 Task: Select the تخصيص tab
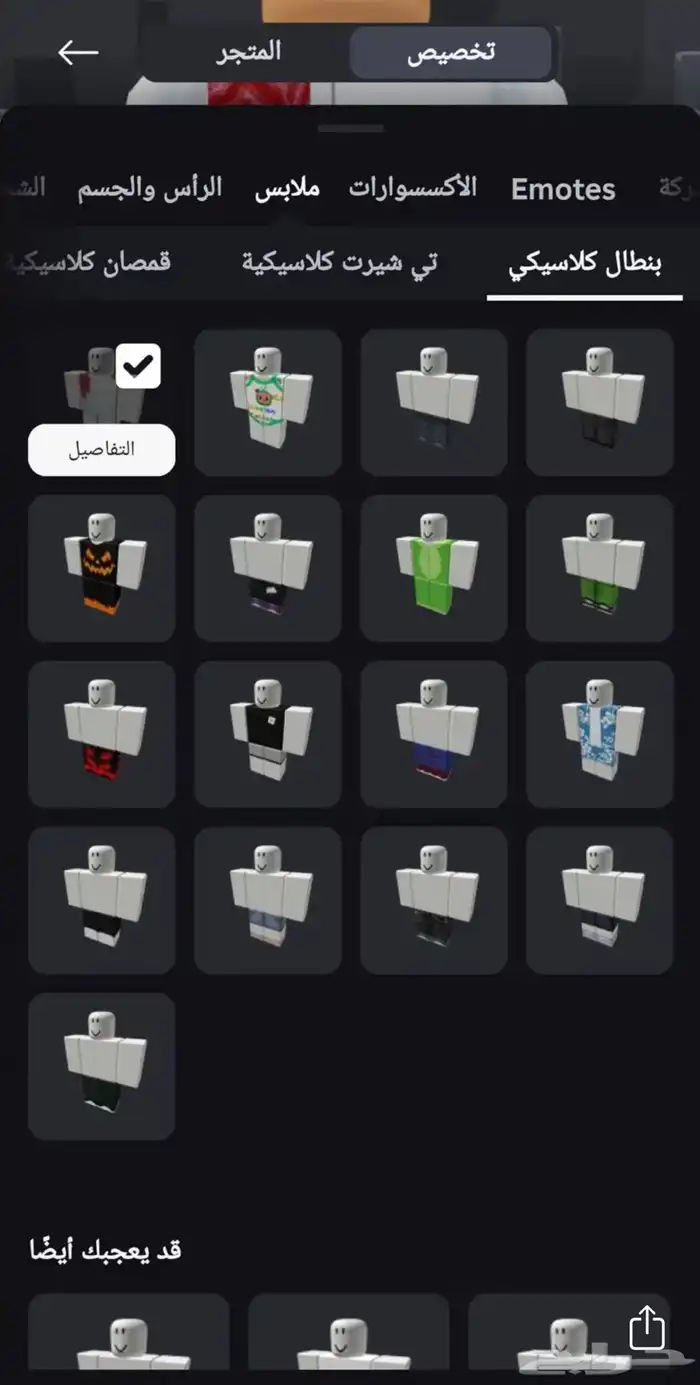pyautogui.click(x=451, y=52)
